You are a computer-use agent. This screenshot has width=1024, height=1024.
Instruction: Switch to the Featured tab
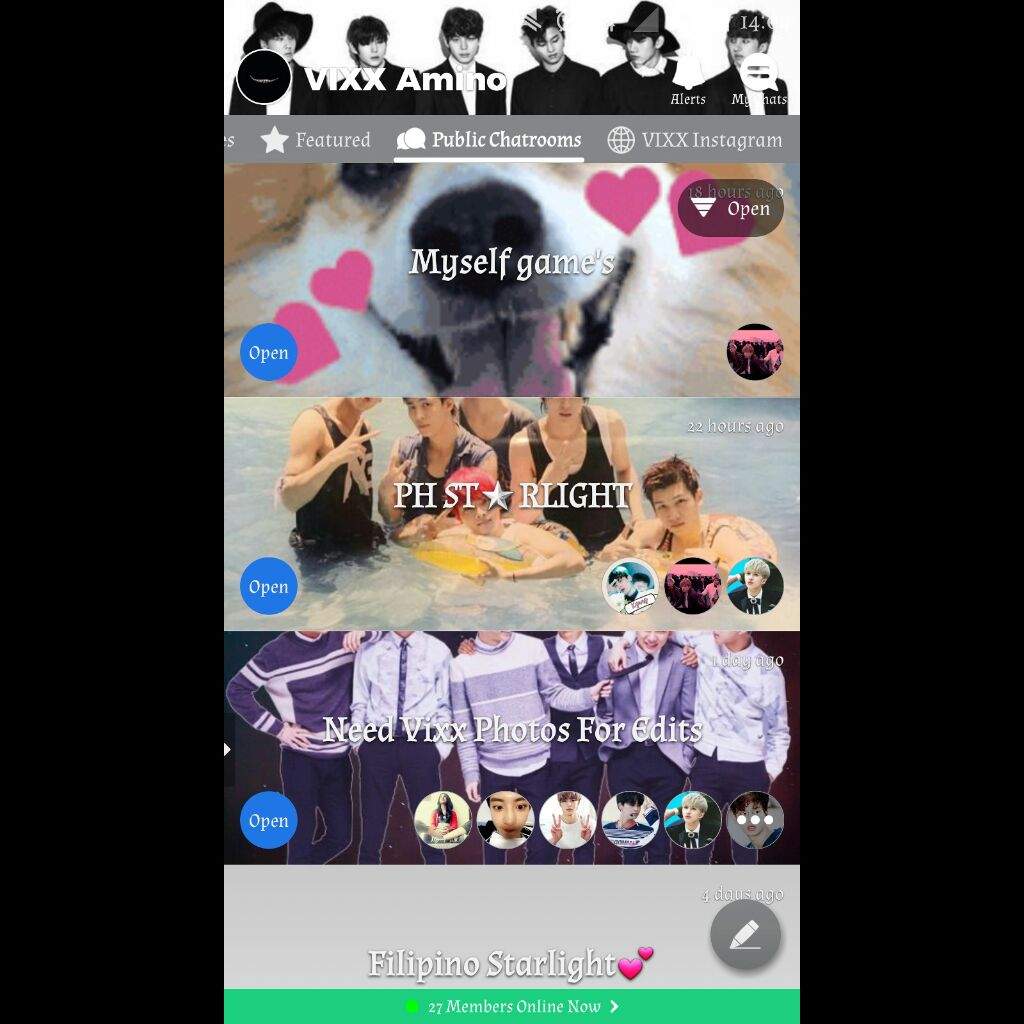(x=316, y=140)
